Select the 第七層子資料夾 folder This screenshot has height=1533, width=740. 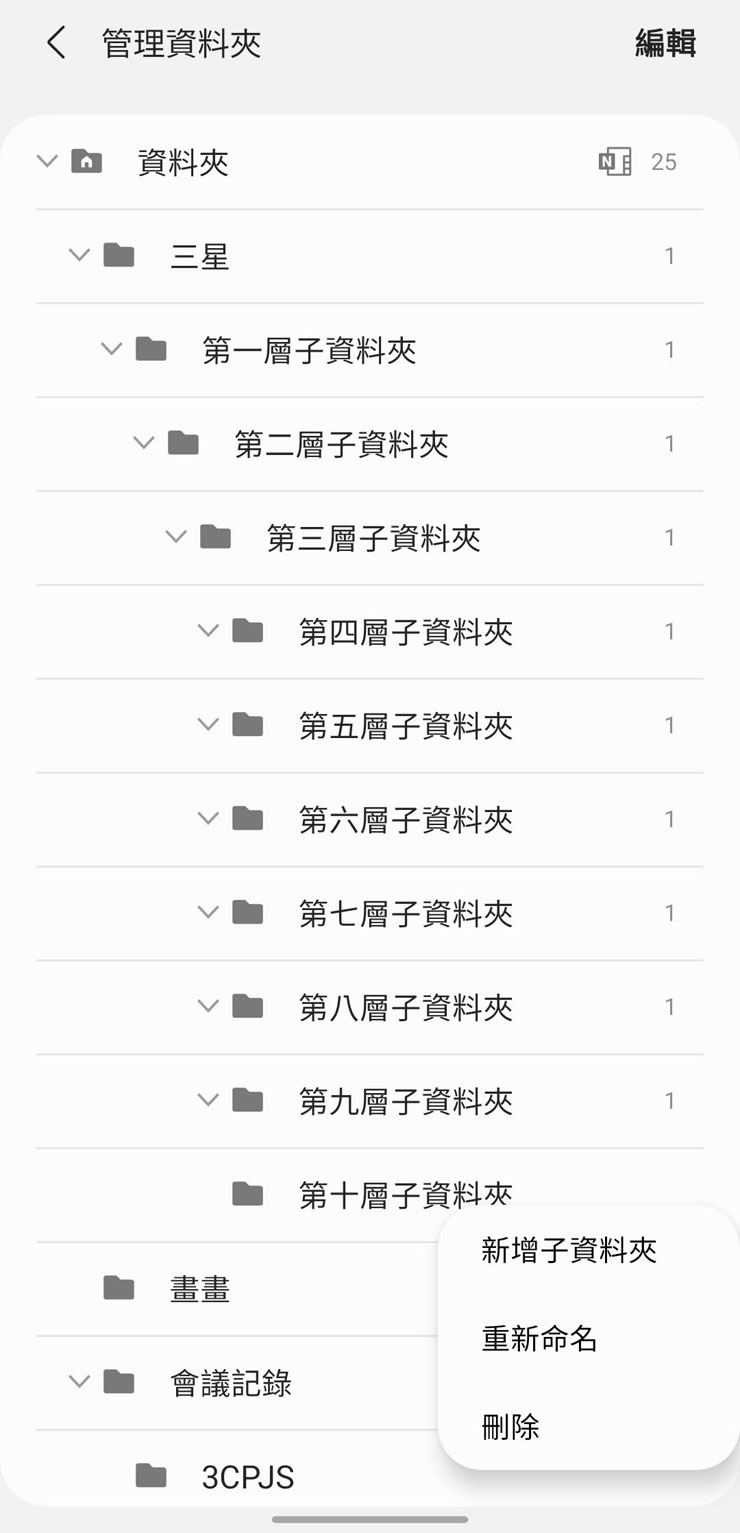click(405, 912)
